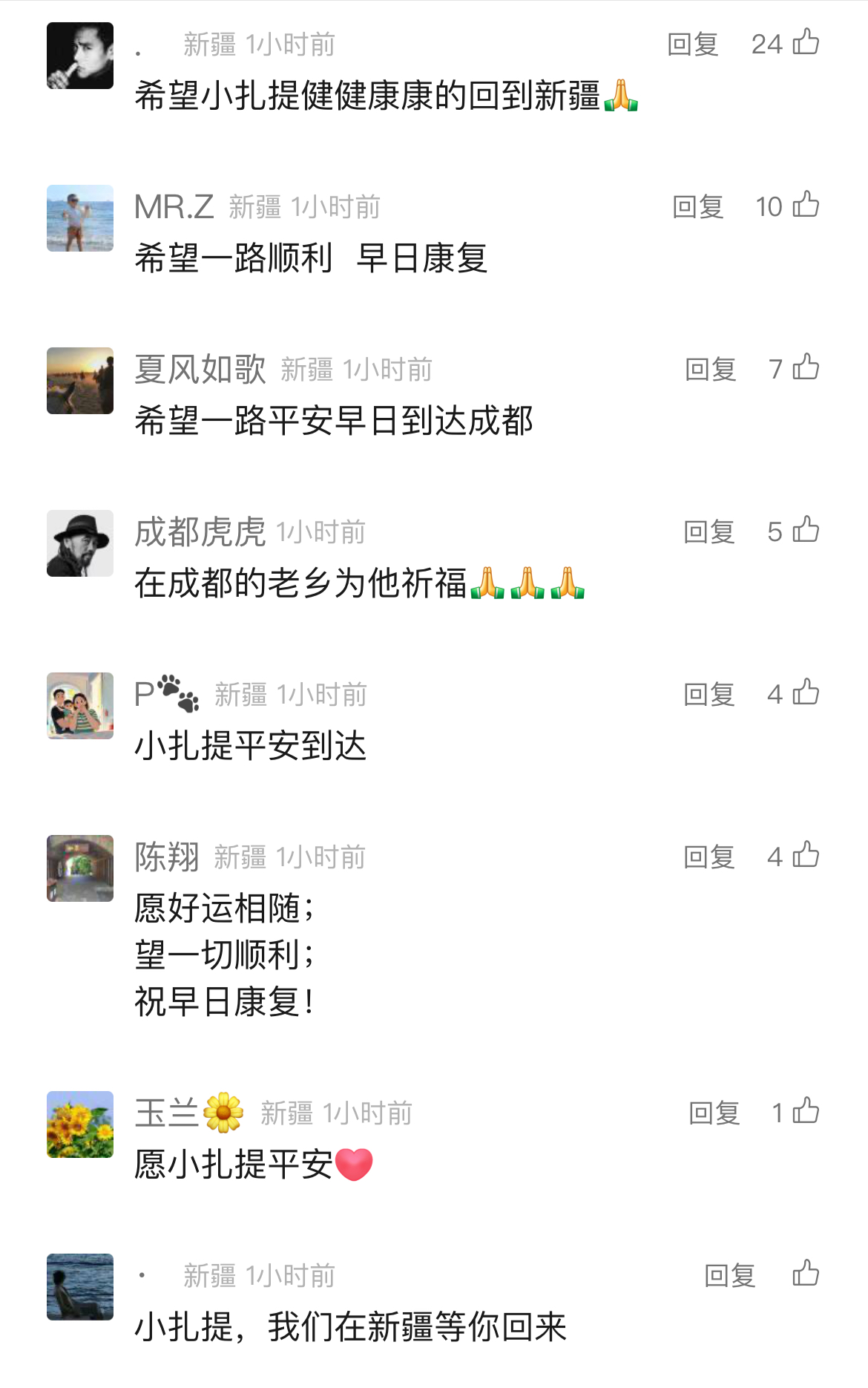Reply to 成都虎虎's comment
The image size is (868, 1388).
point(708,532)
